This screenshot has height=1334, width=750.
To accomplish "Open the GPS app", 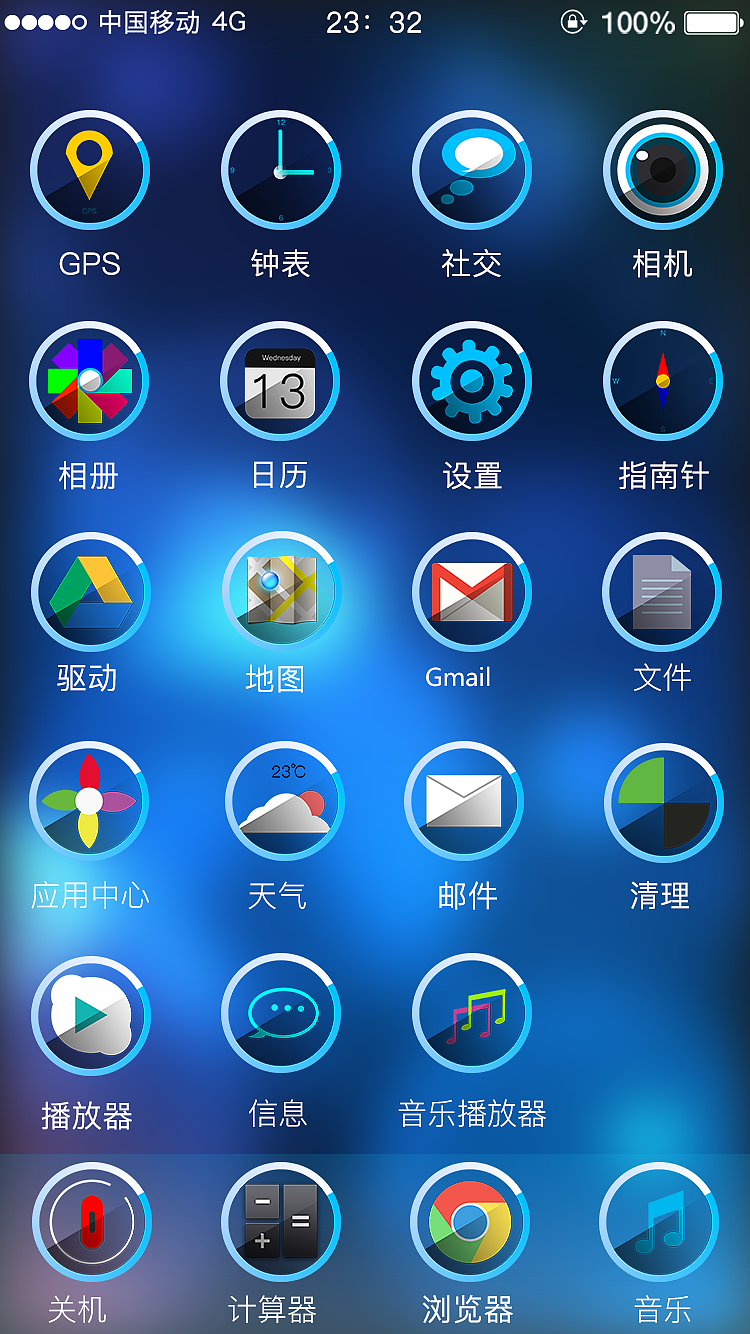I will (x=90, y=170).
